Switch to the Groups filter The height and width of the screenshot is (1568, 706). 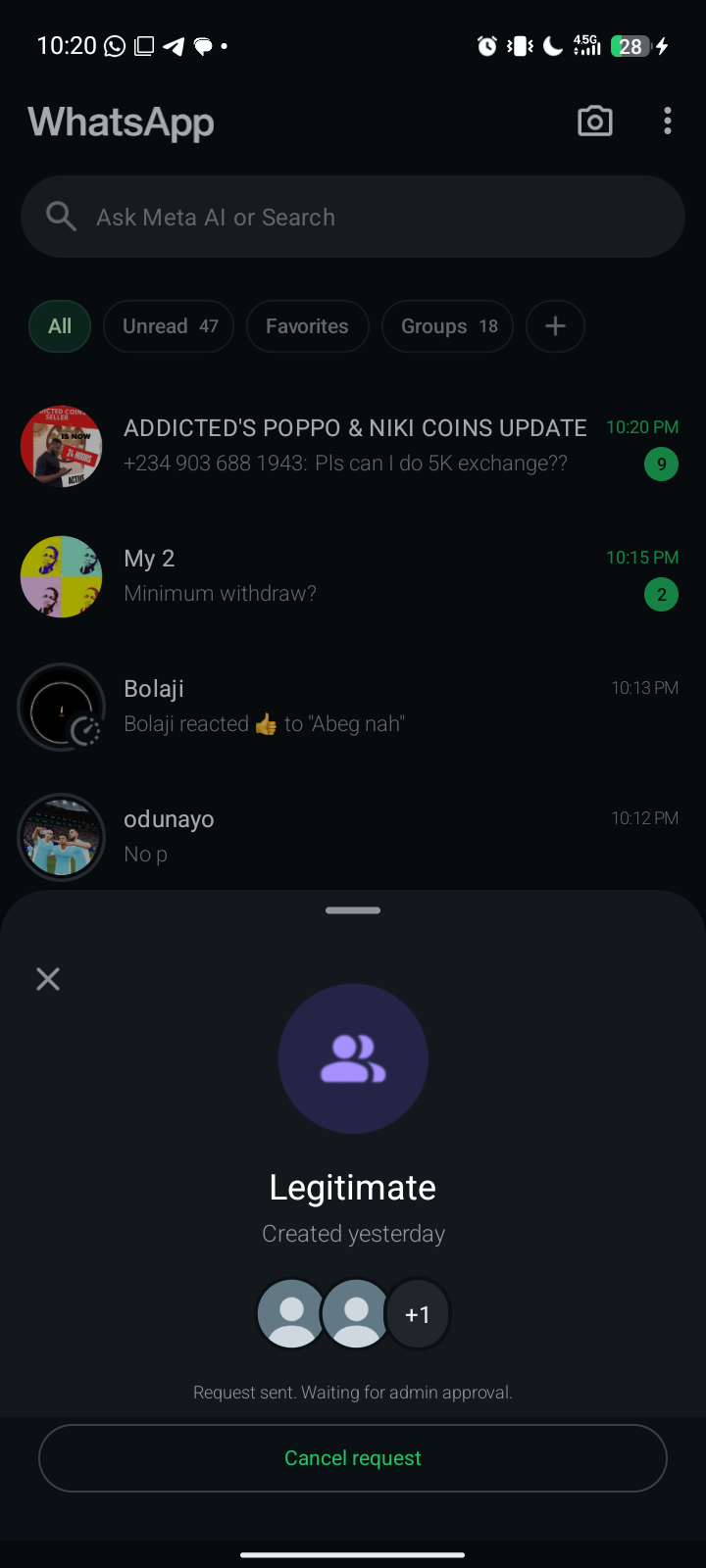[448, 326]
